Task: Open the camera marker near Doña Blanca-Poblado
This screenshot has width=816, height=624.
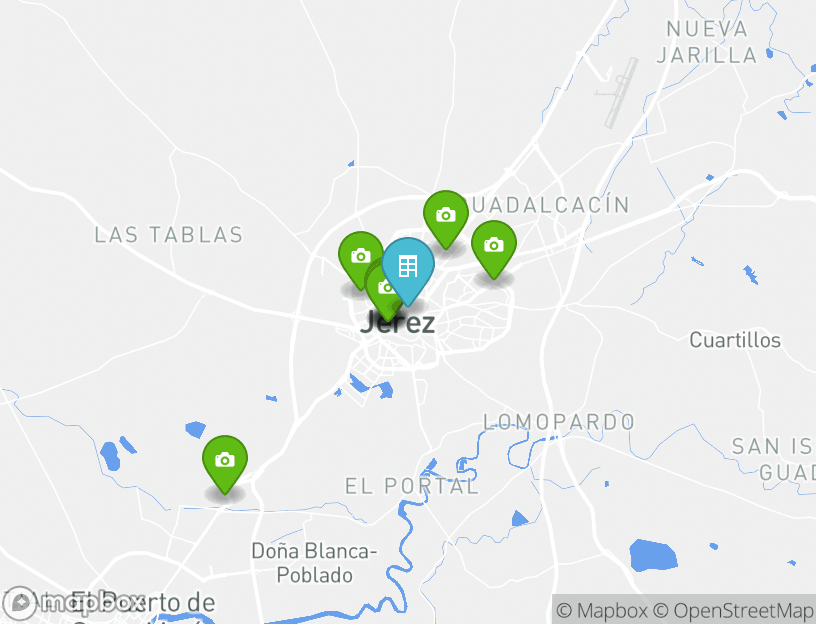Action: pyautogui.click(x=225, y=461)
